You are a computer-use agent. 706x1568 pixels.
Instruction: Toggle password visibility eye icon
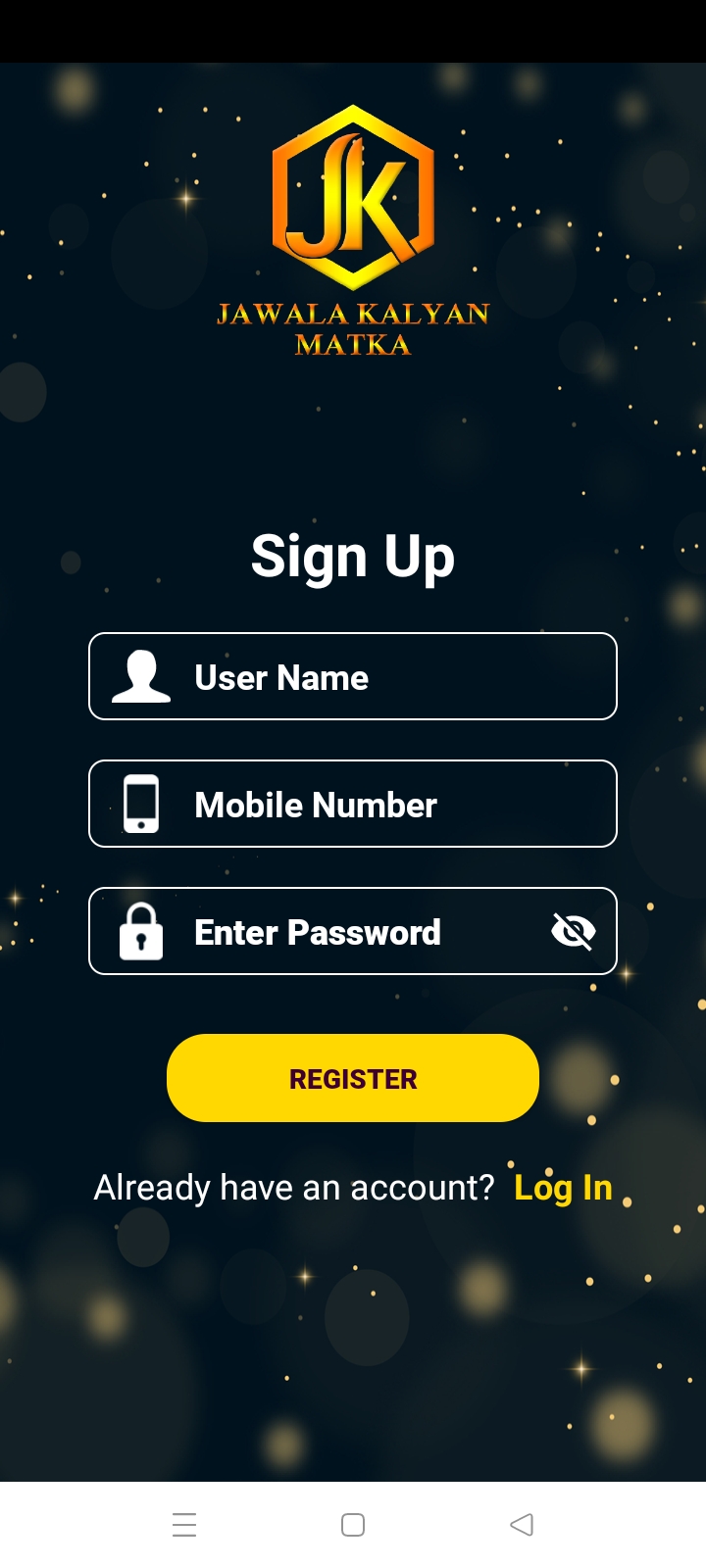(x=574, y=931)
